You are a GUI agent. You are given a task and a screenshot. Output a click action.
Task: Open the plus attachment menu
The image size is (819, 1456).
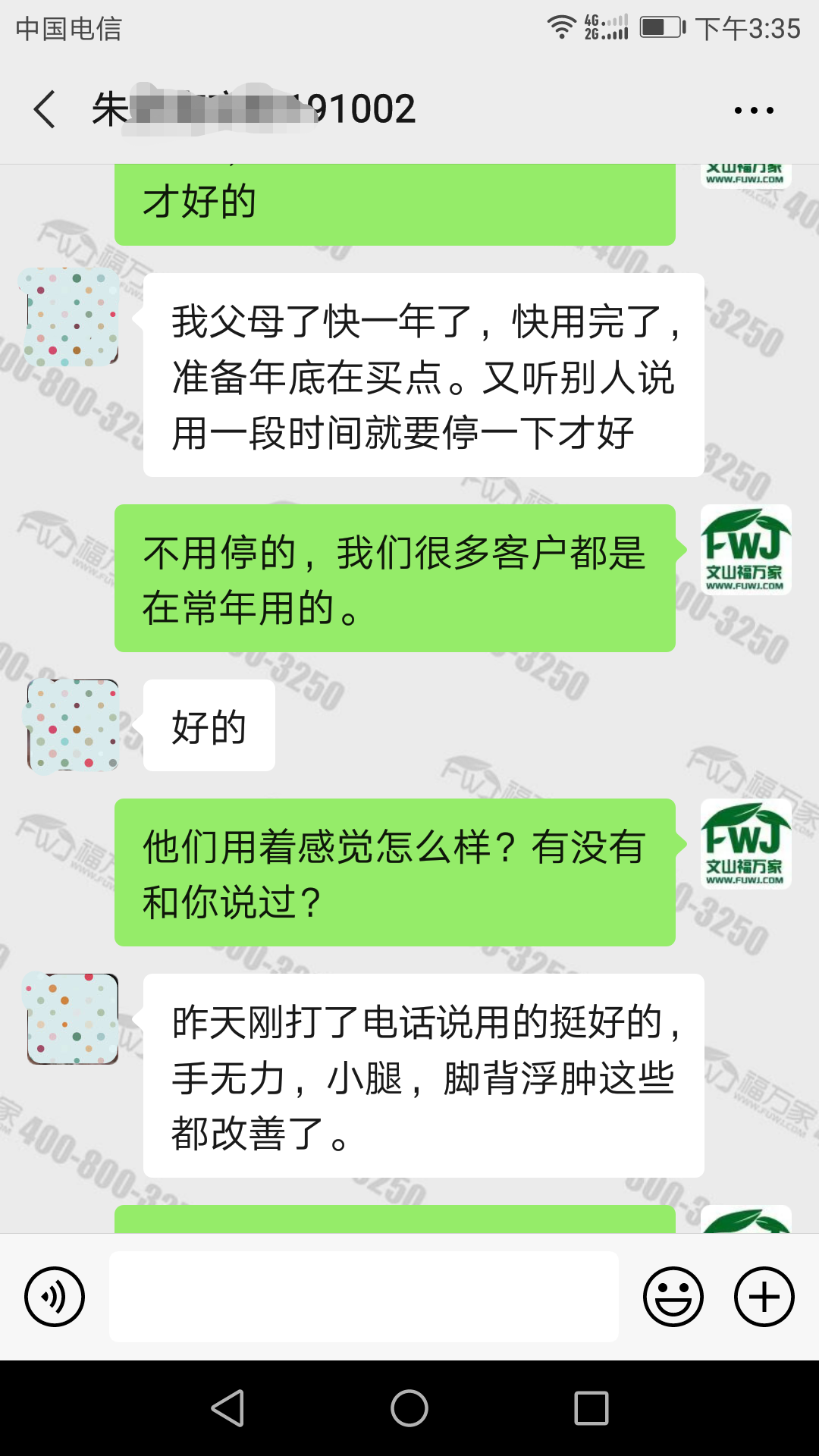point(764,1297)
